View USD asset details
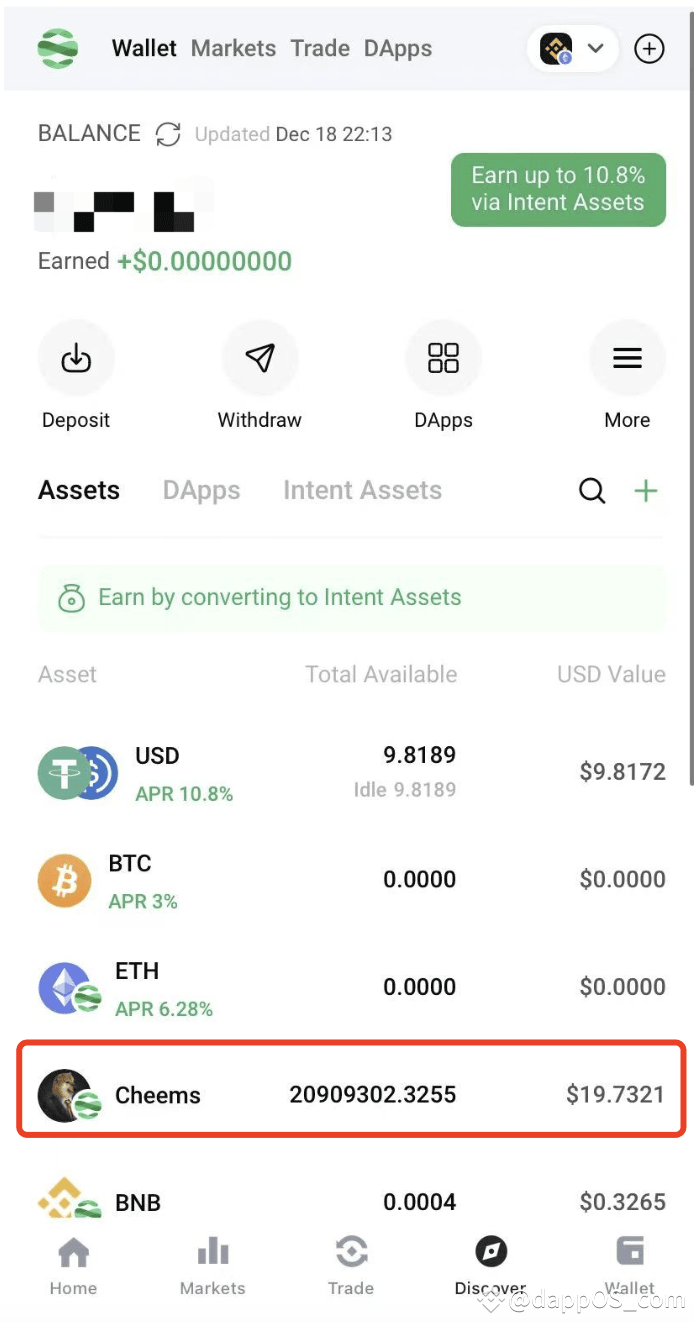 click(351, 773)
